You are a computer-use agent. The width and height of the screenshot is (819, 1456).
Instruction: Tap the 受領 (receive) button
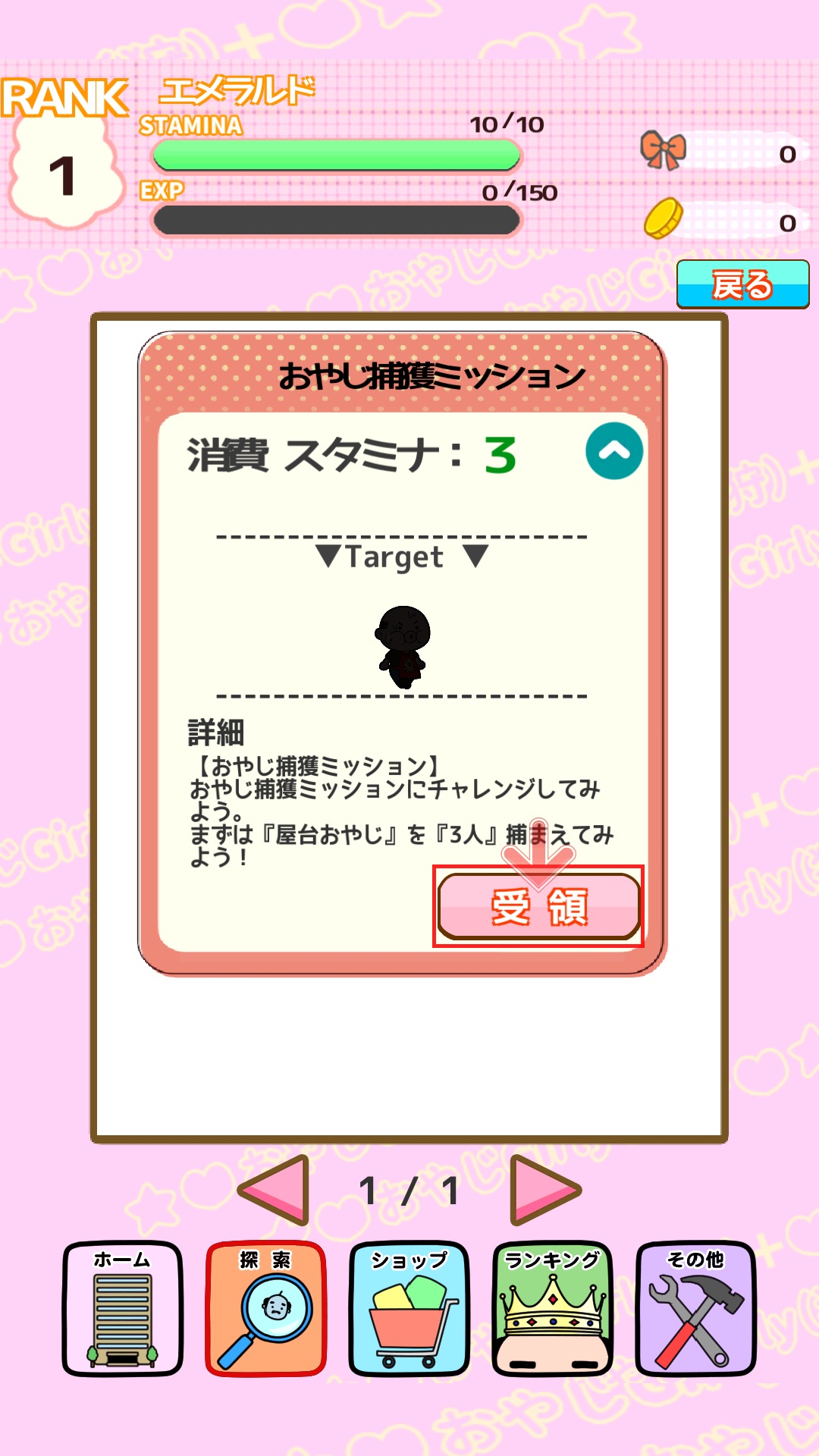pyautogui.click(x=538, y=907)
